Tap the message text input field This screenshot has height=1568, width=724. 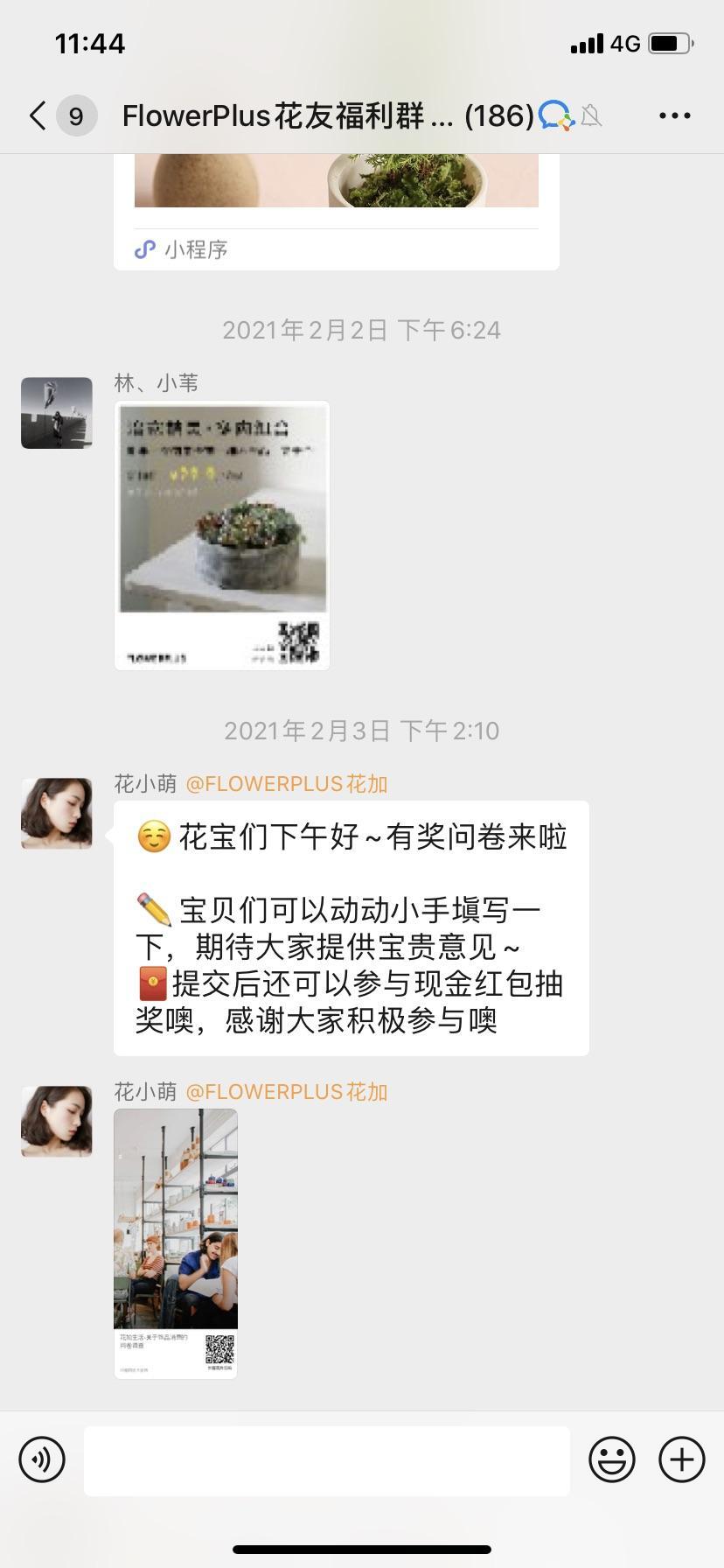click(x=328, y=1459)
